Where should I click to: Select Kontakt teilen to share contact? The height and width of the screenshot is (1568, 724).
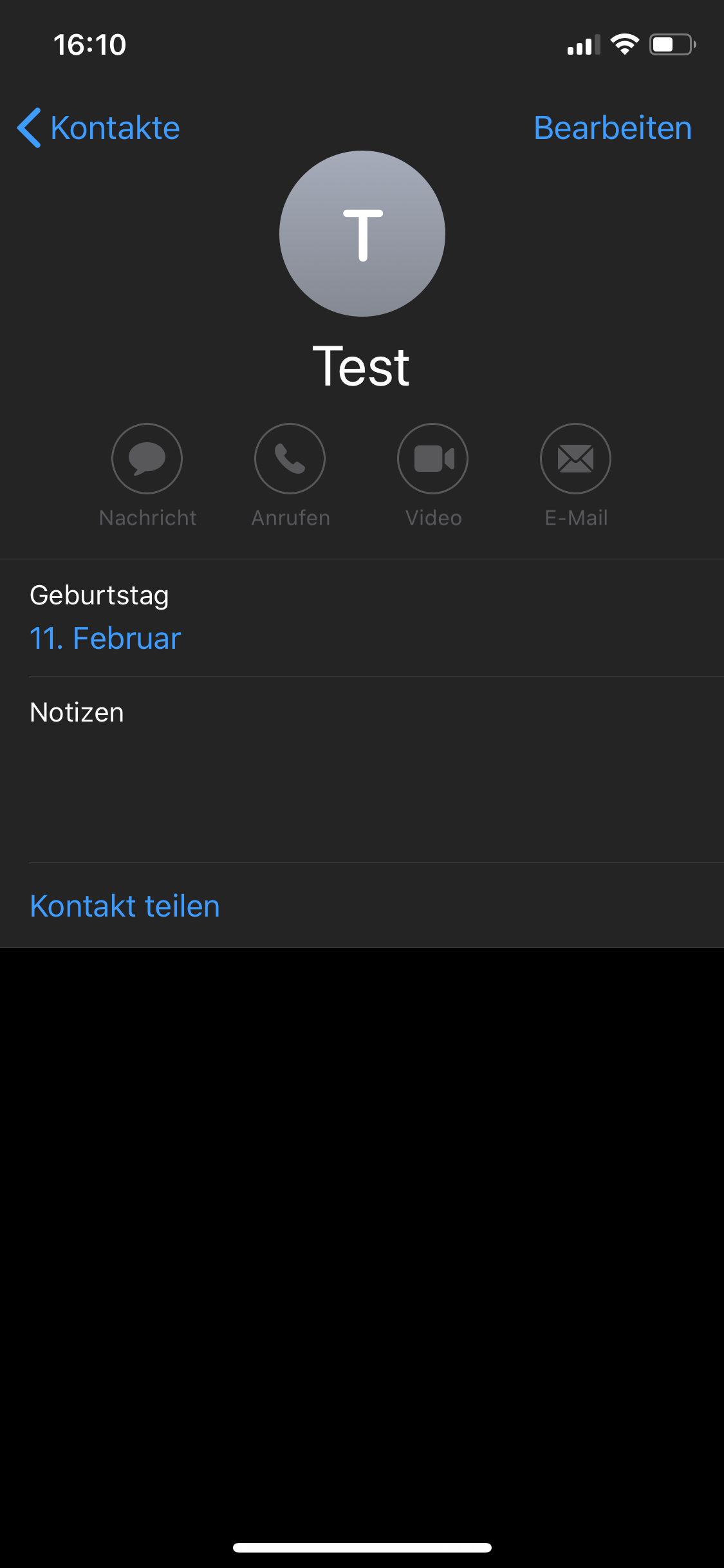click(x=125, y=906)
